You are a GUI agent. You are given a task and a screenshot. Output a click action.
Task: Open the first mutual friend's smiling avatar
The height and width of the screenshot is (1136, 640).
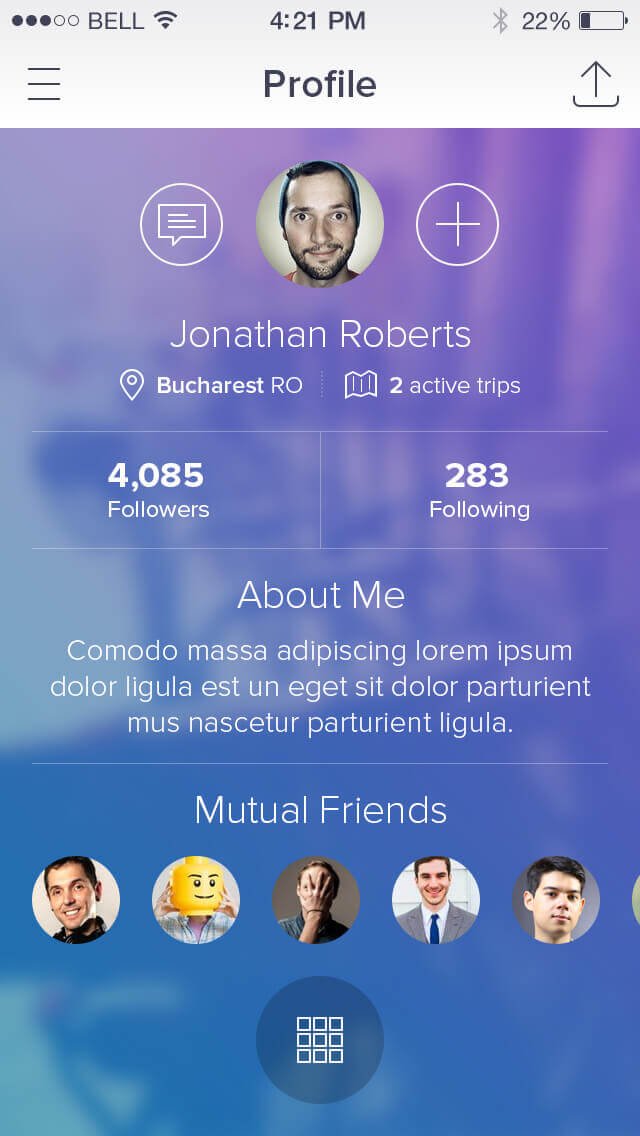[x=76, y=900]
